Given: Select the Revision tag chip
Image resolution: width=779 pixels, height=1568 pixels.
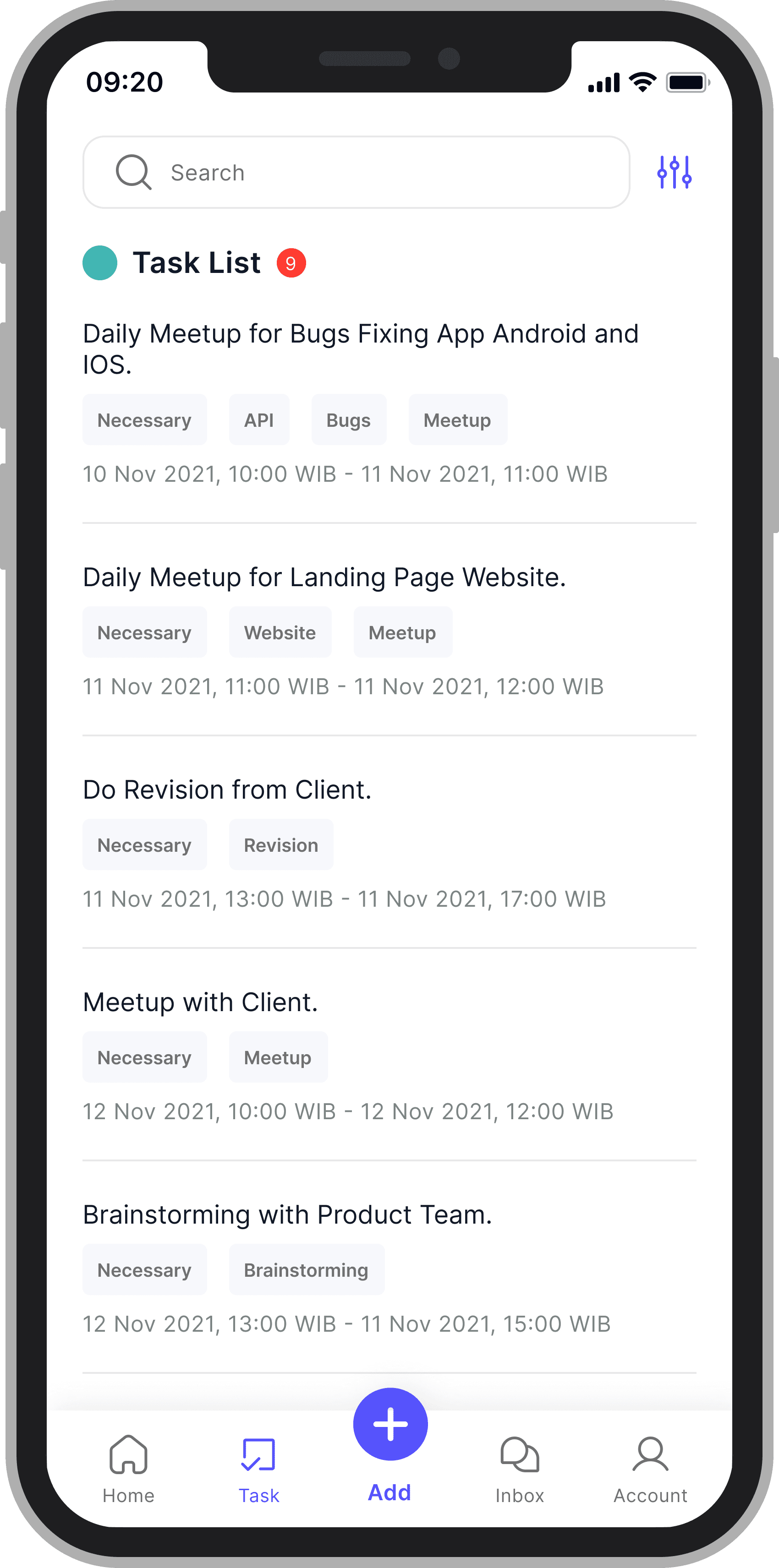Looking at the screenshot, I should [281, 844].
